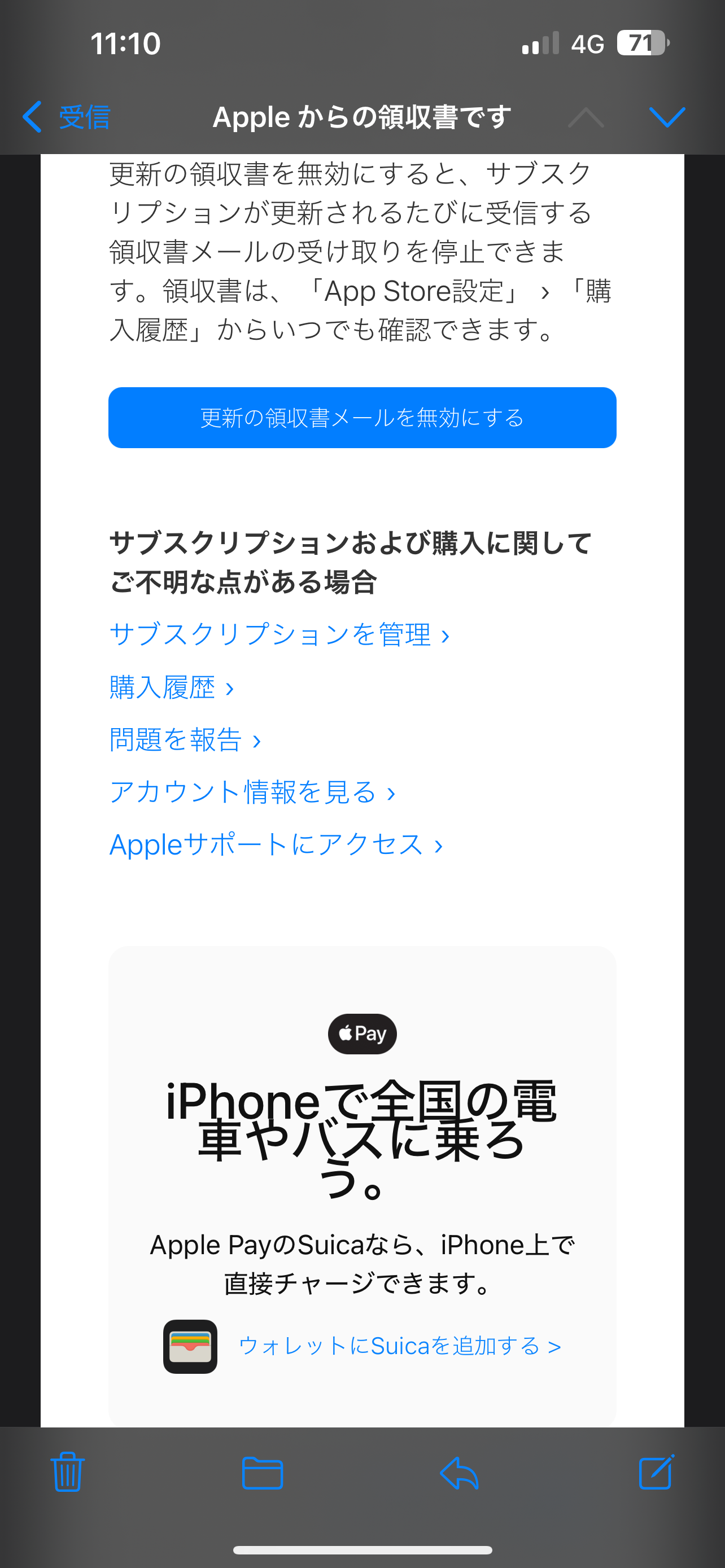Go to previous message with up arrow
Screen dimensions: 725x1568
coord(586,117)
